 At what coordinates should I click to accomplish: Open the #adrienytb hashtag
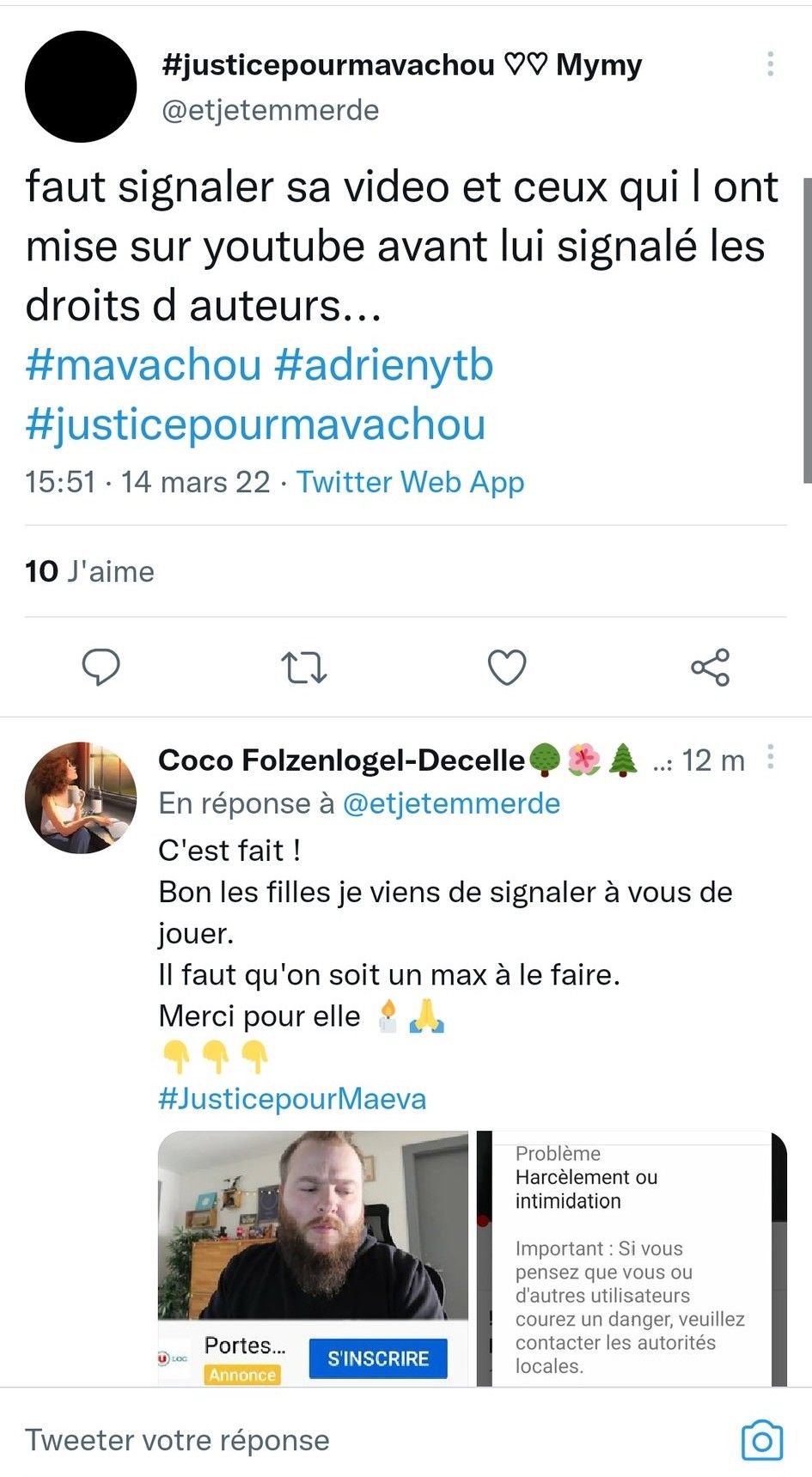(383, 365)
